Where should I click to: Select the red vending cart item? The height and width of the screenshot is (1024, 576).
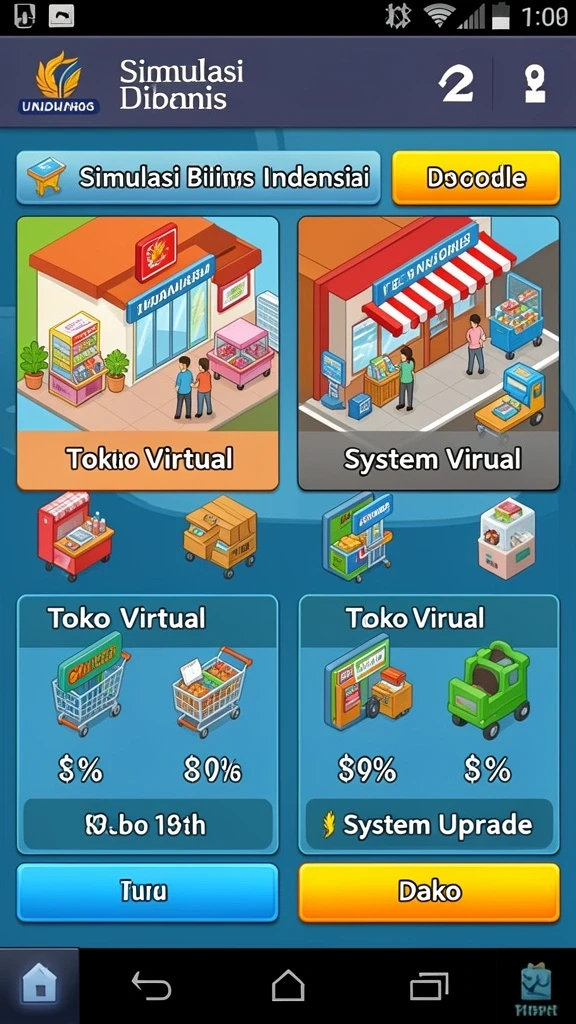(74, 537)
